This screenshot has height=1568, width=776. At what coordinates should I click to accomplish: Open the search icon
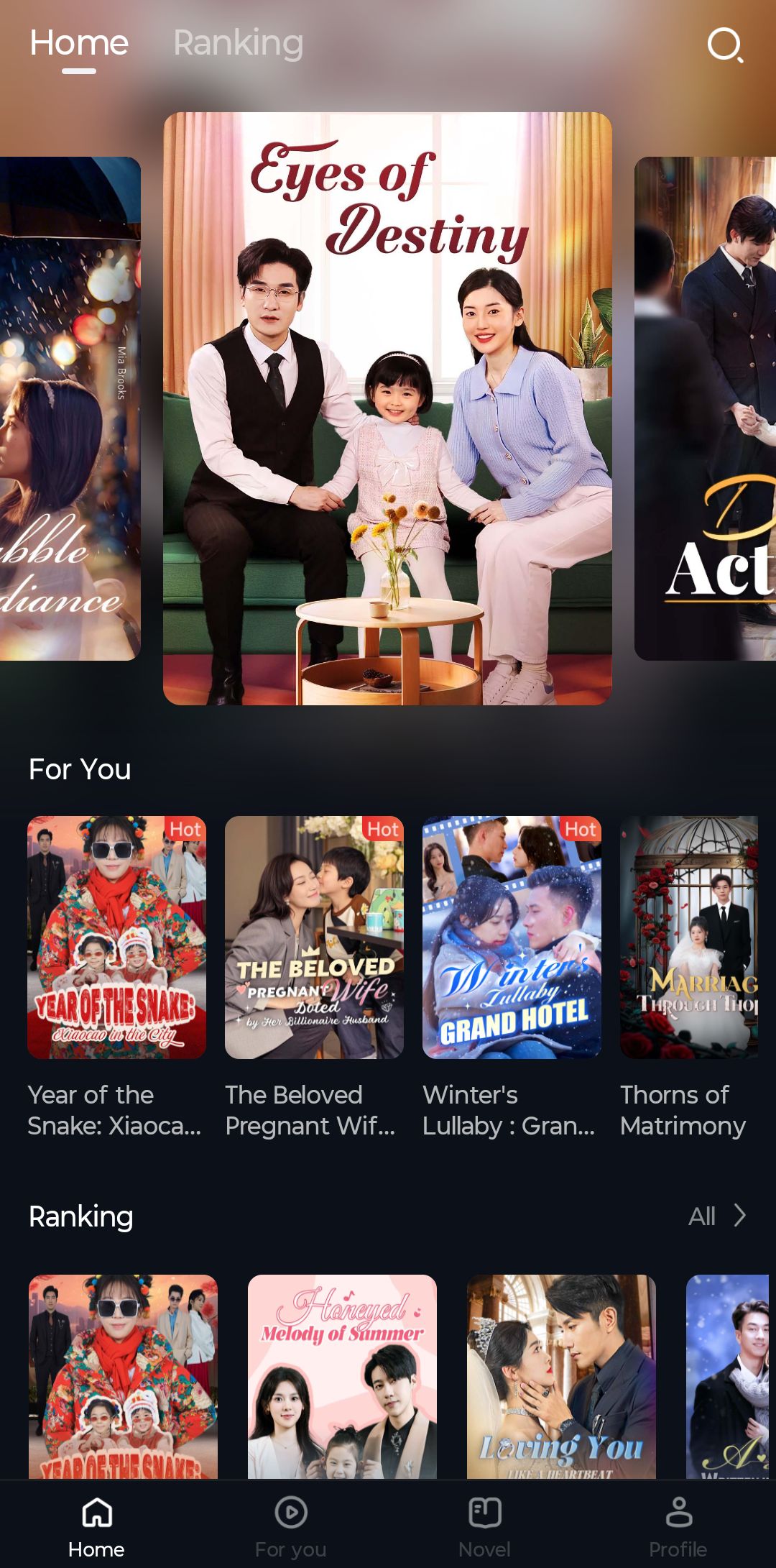click(724, 45)
